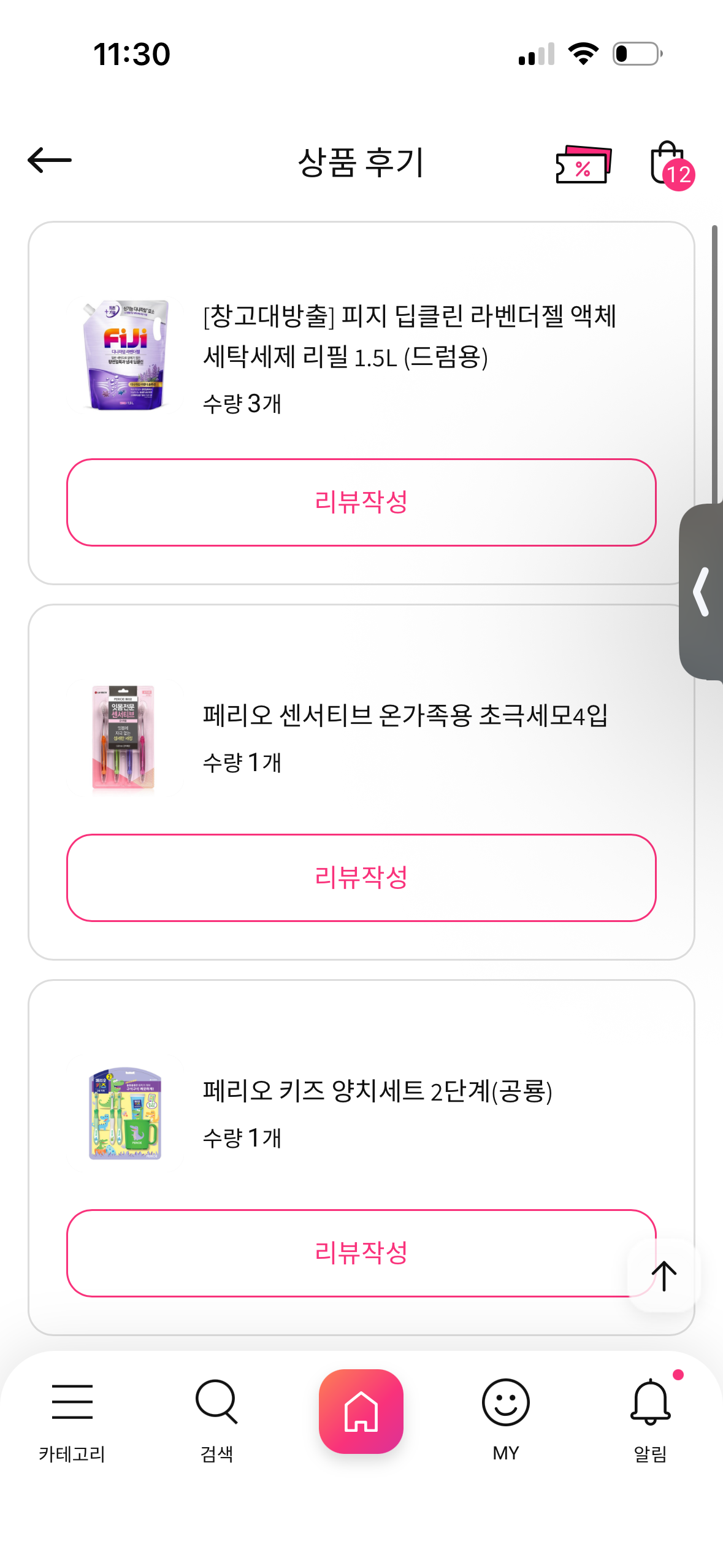Viewport: 723px width, 1568px height.
Task: Write a review for 피지 딥클린 세탁세제
Action: tap(361, 502)
